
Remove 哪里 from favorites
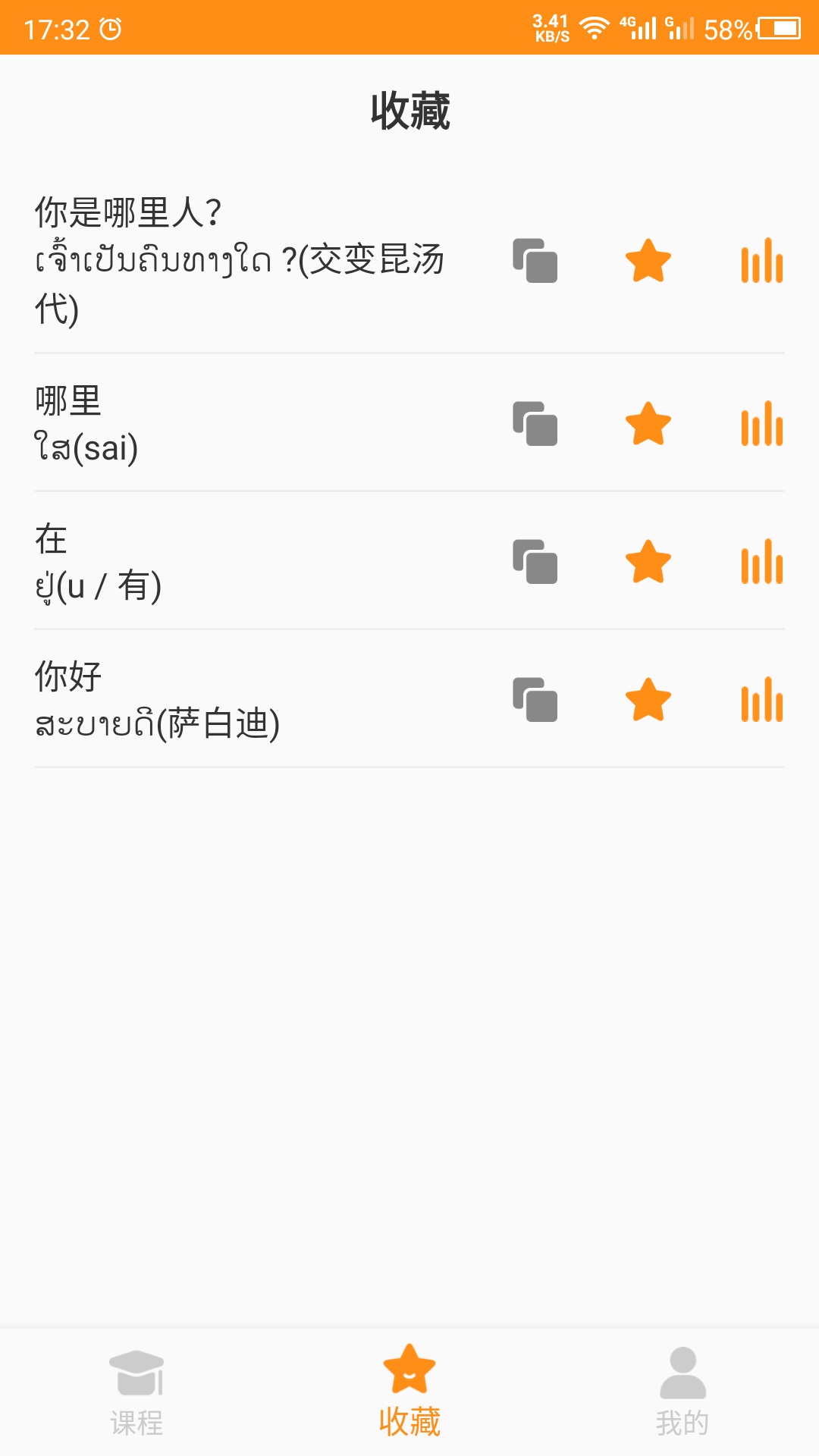coord(648,423)
